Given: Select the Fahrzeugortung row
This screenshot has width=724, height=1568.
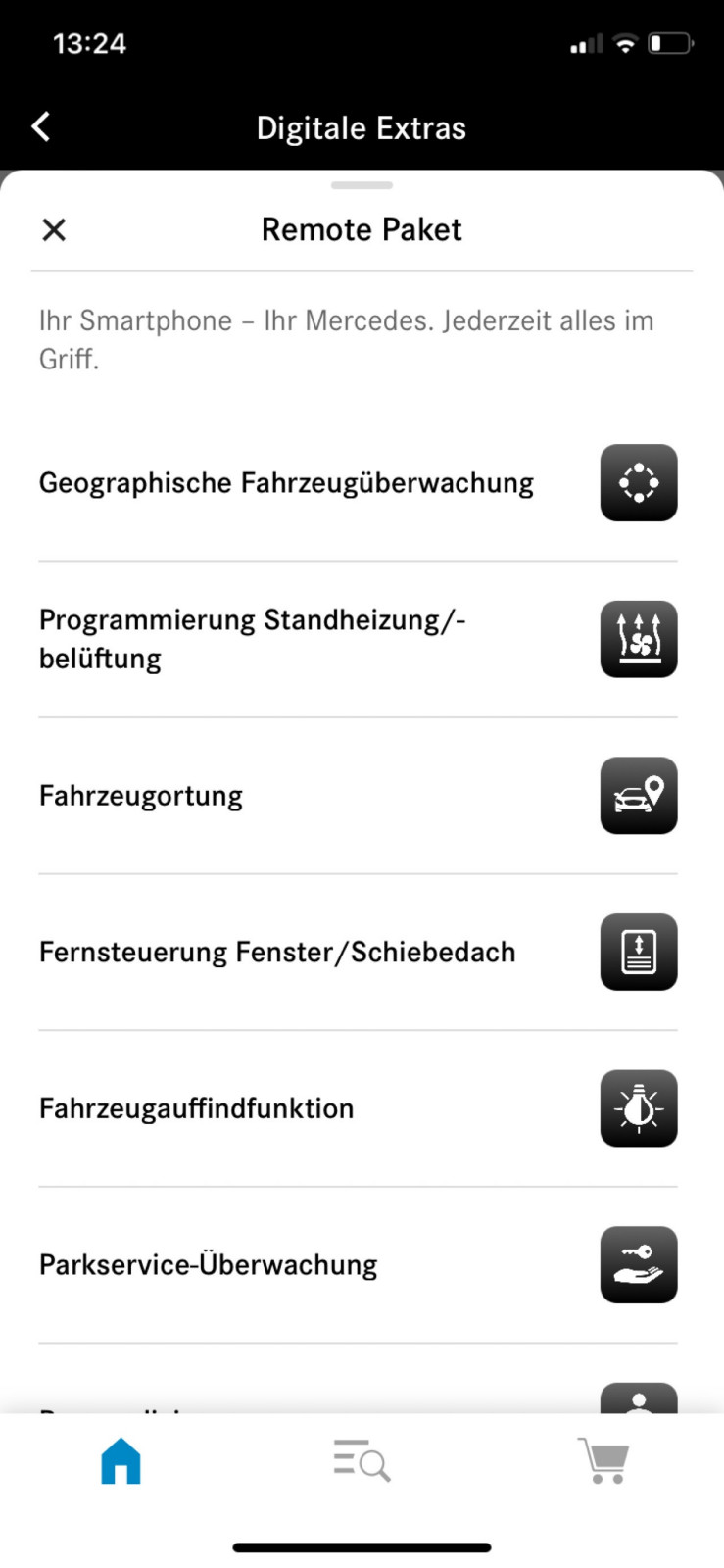Looking at the screenshot, I should point(140,796).
